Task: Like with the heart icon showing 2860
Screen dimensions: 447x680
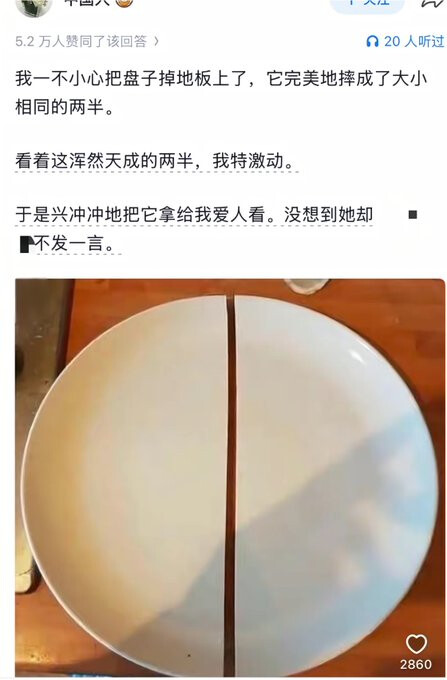Action: pos(416,644)
